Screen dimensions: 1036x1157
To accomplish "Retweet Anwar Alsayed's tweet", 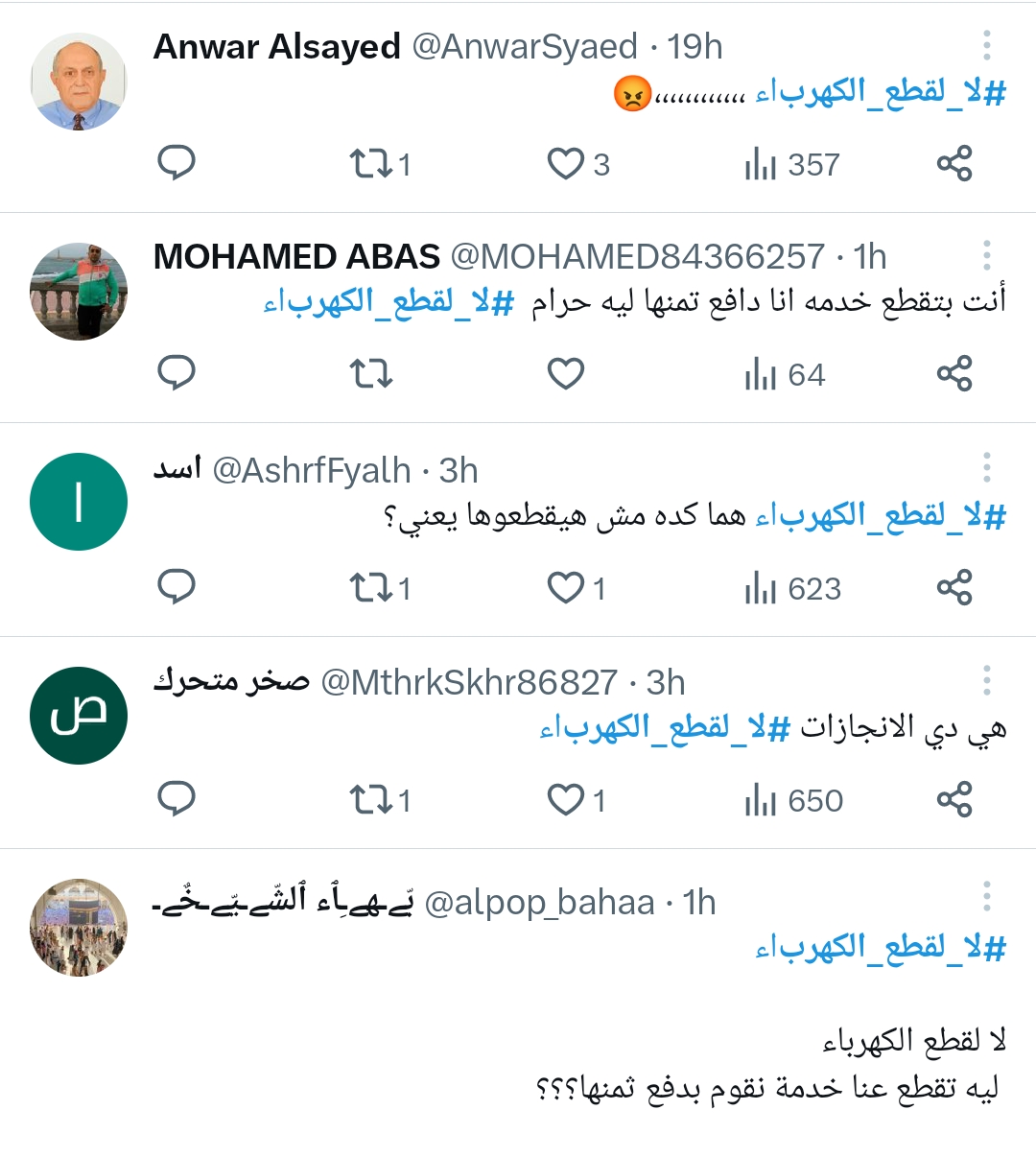I will coord(371,164).
